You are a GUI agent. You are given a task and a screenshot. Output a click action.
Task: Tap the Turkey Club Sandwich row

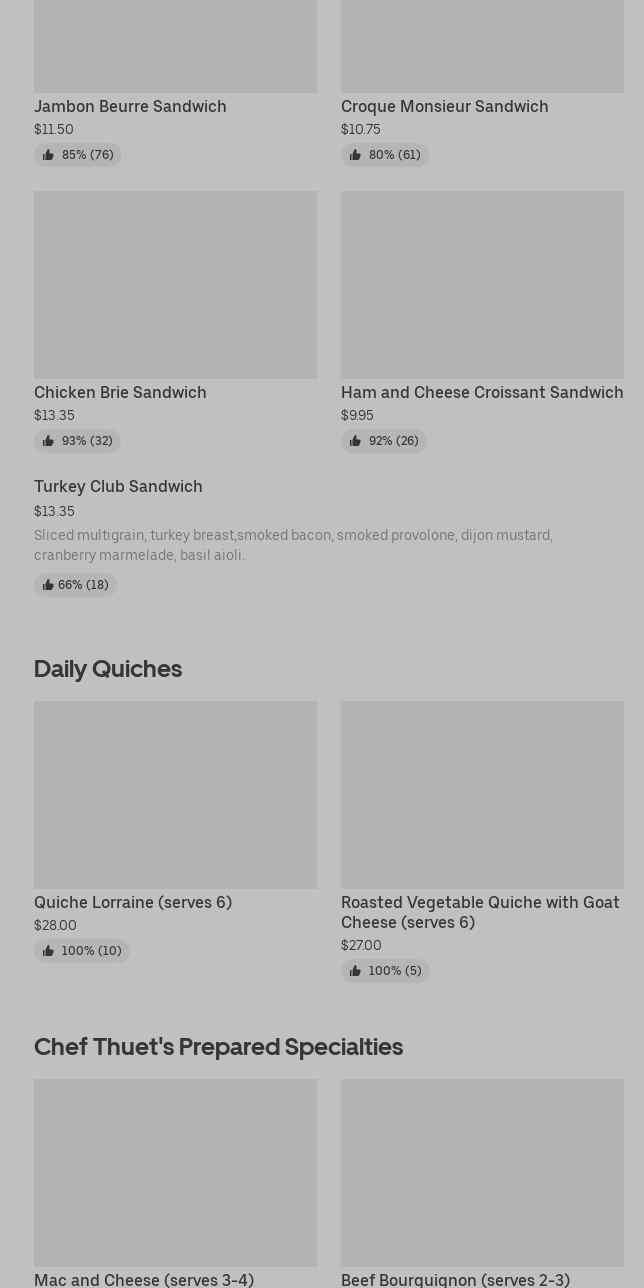pos(329,536)
